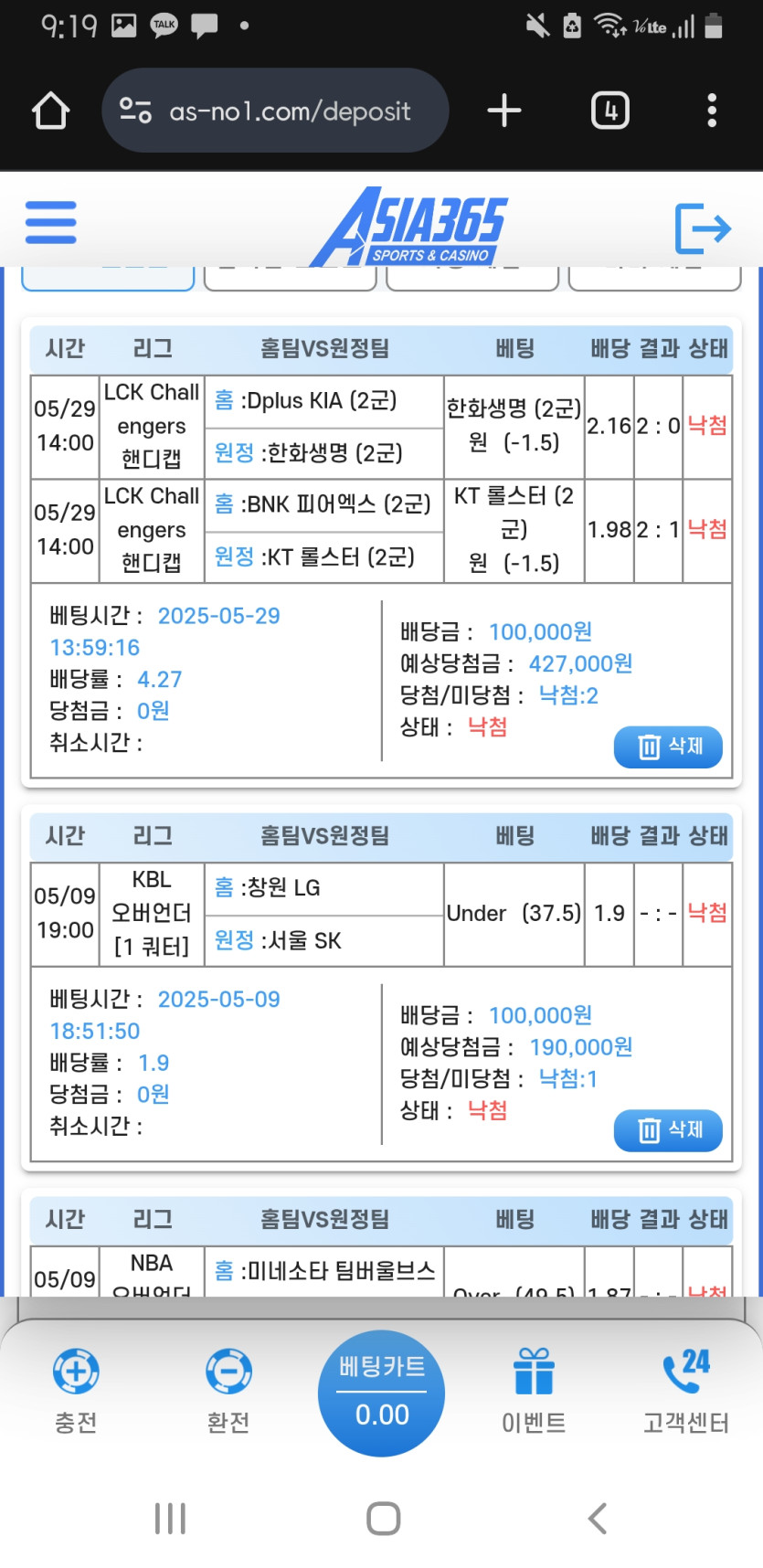This screenshot has height=1568, width=763.
Task: Delete the 05-09 KBL bet
Action: pyautogui.click(x=668, y=1130)
